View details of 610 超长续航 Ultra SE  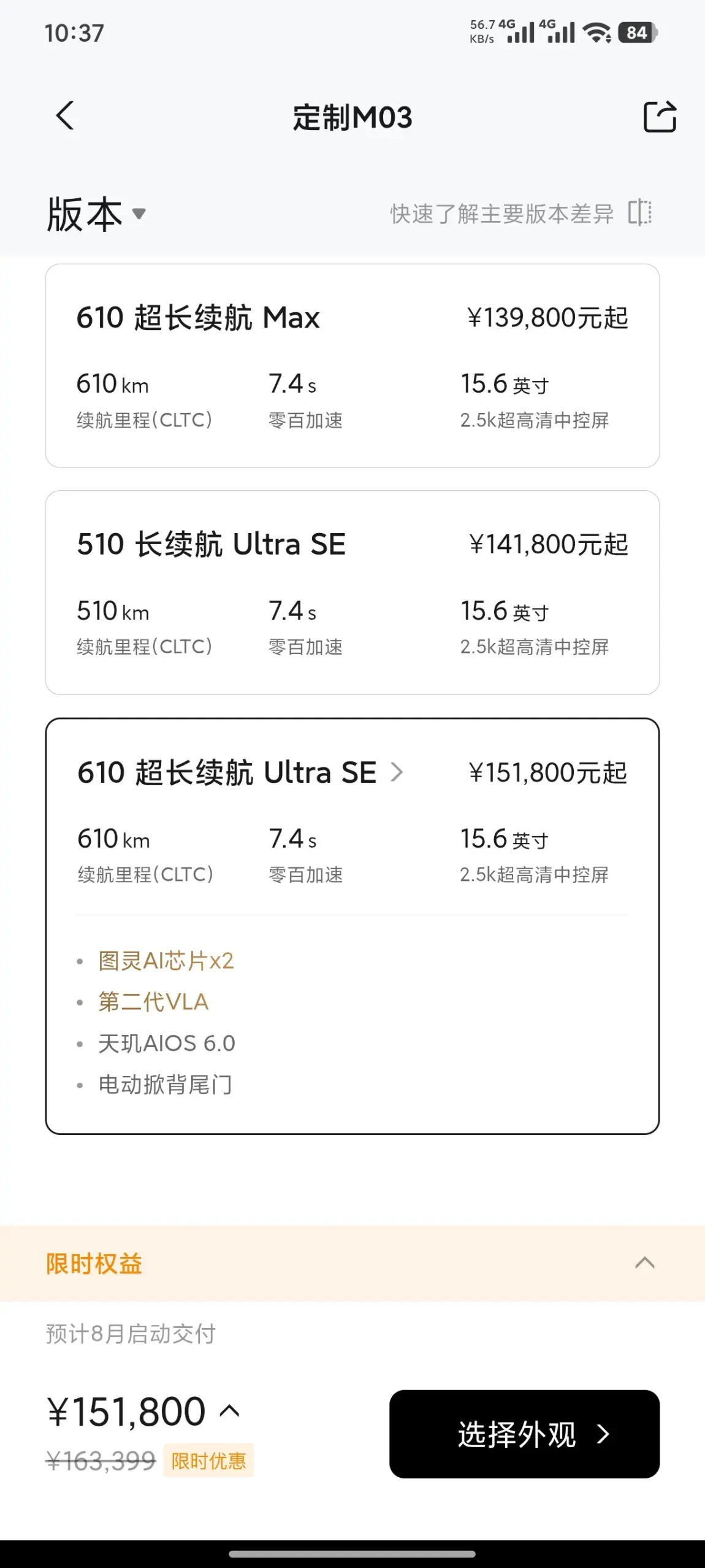coord(397,772)
